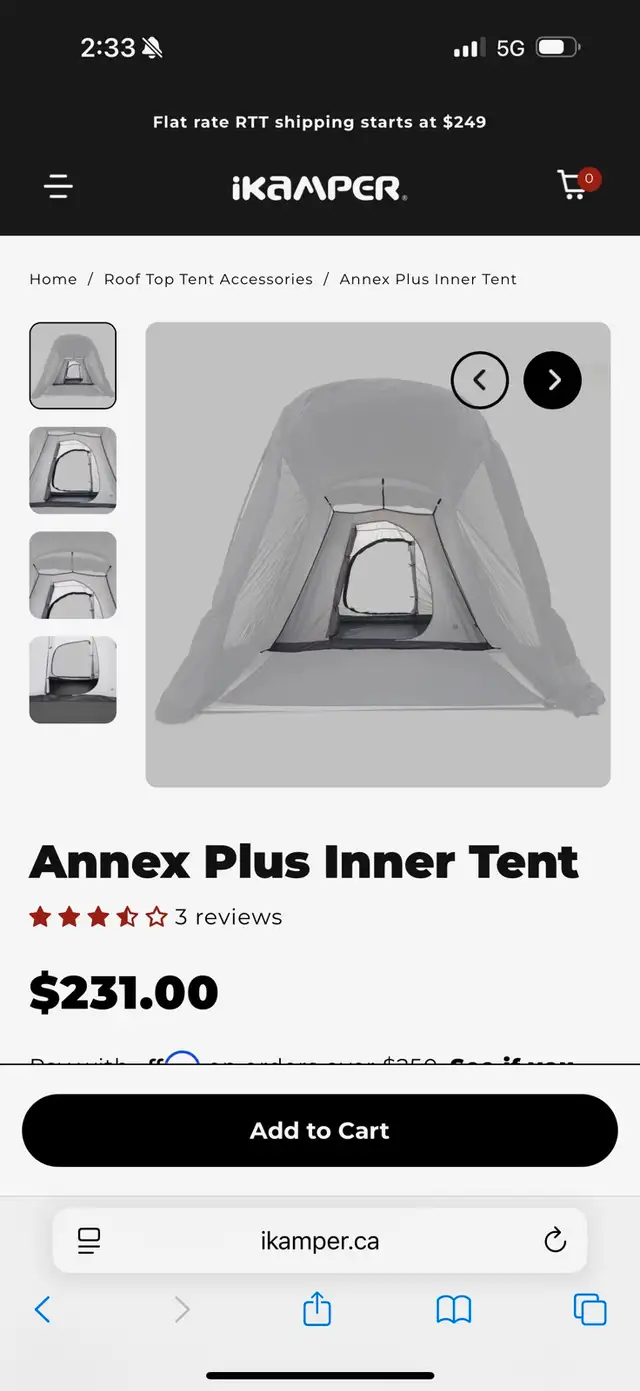Open the page settings reader icon

pos(89,1241)
